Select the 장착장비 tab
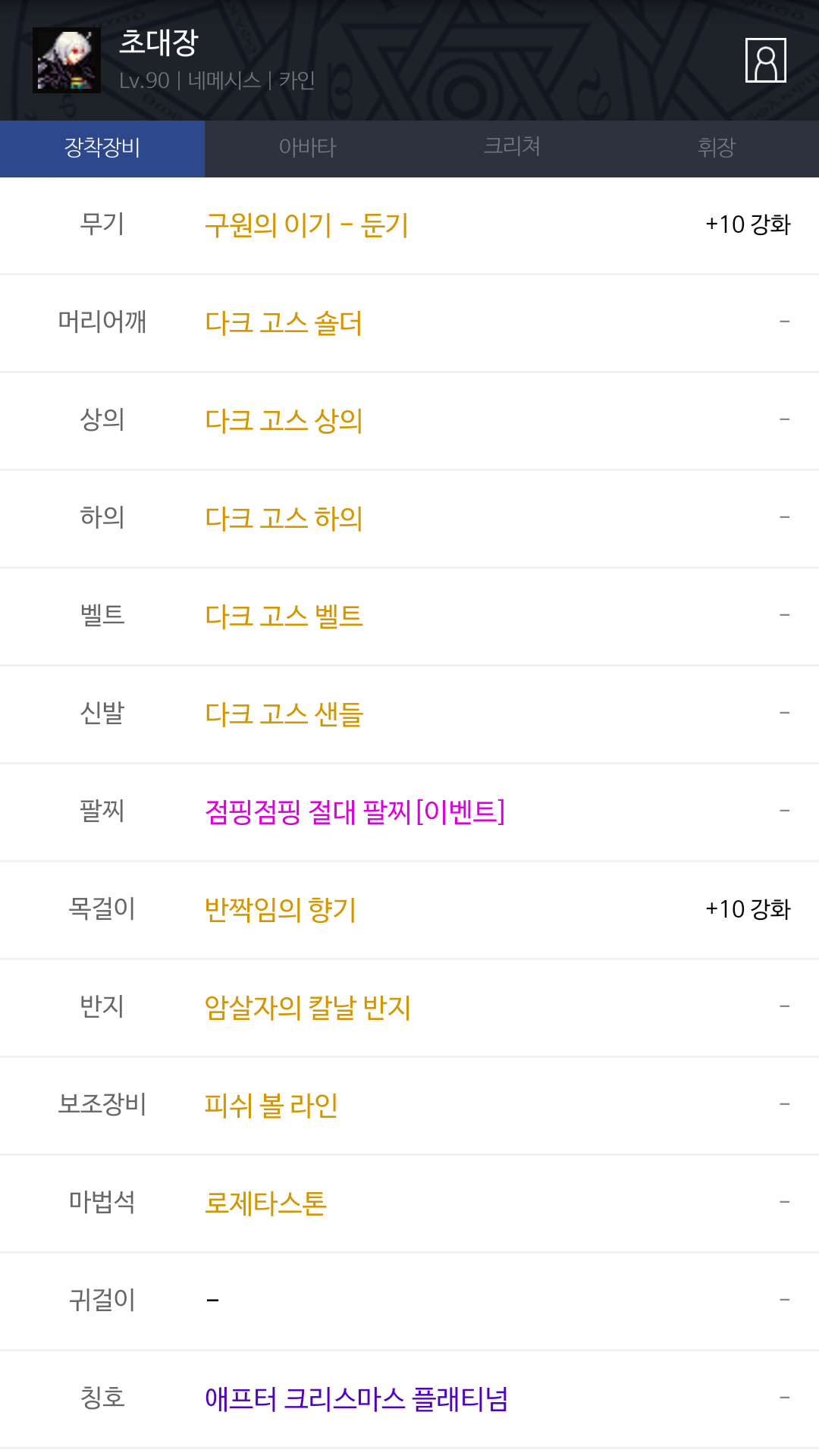Screen dimensions: 819x1456 (102, 149)
